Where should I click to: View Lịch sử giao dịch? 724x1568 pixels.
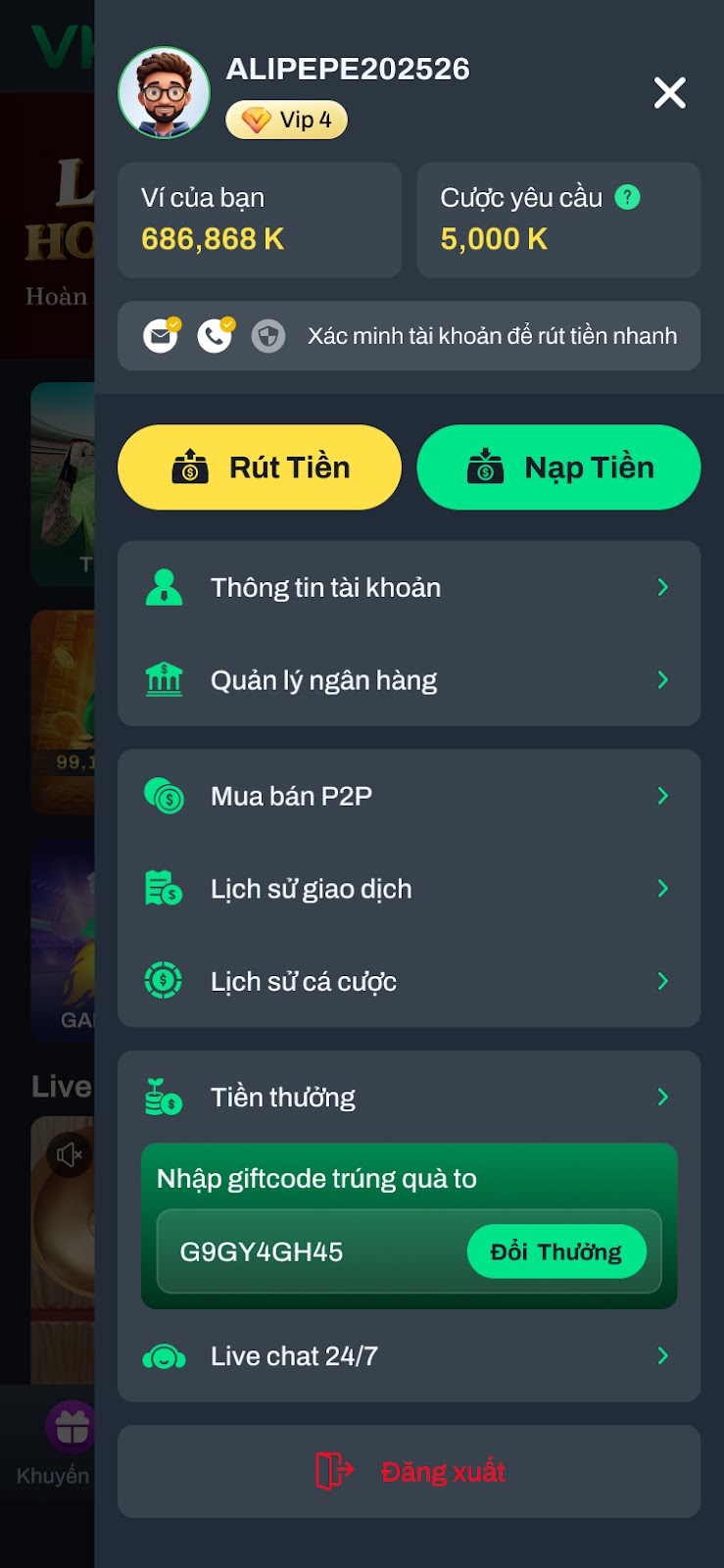409,889
